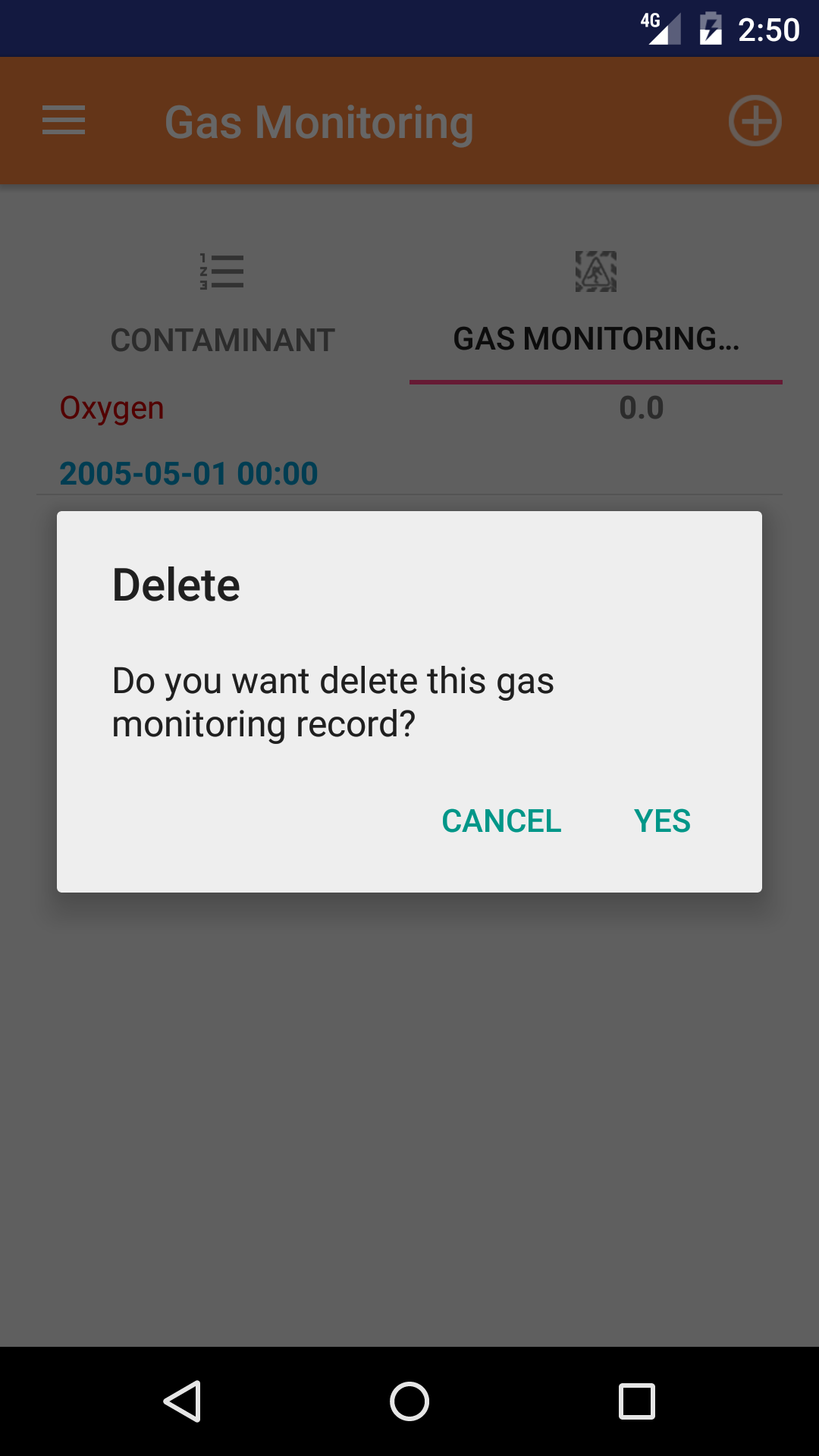The height and width of the screenshot is (1456, 819).
Task: Open the Oxygen record from 2005-05-01
Action: click(x=409, y=440)
